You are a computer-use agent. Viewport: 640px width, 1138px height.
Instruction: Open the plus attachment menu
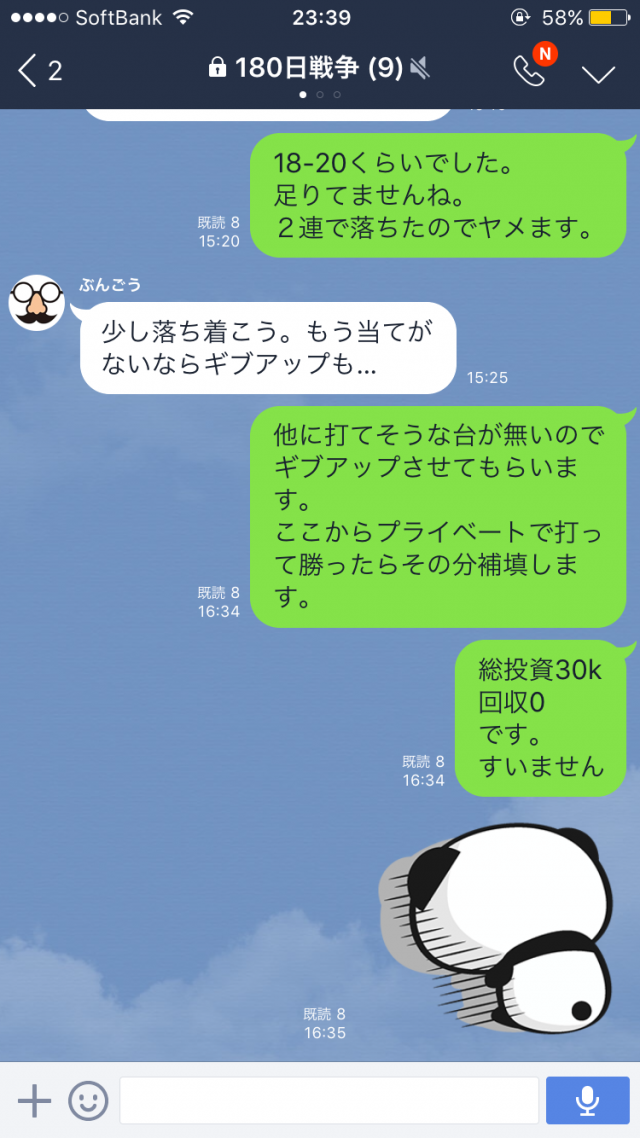point(35,1101)
